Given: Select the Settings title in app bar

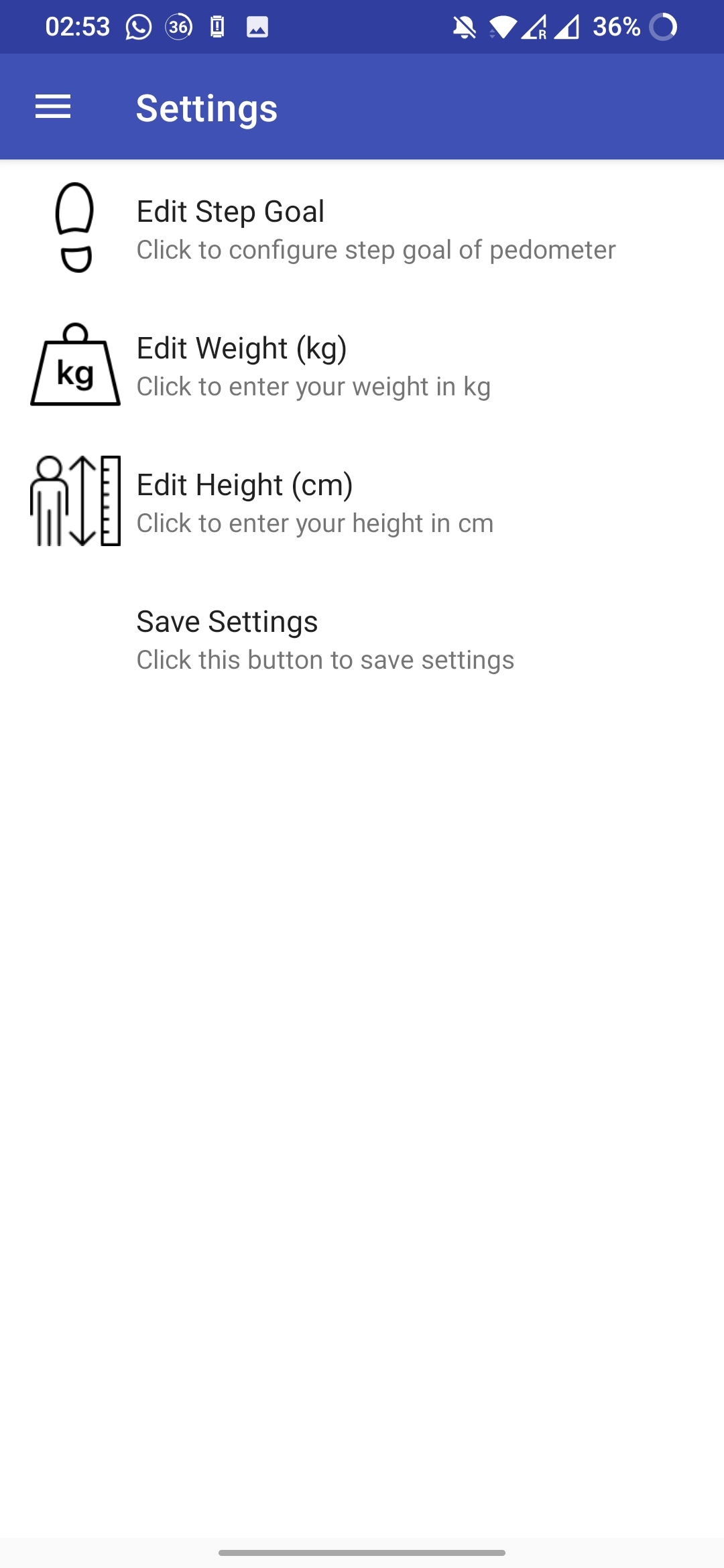Looking at the screenshot, I should point(207,107).
